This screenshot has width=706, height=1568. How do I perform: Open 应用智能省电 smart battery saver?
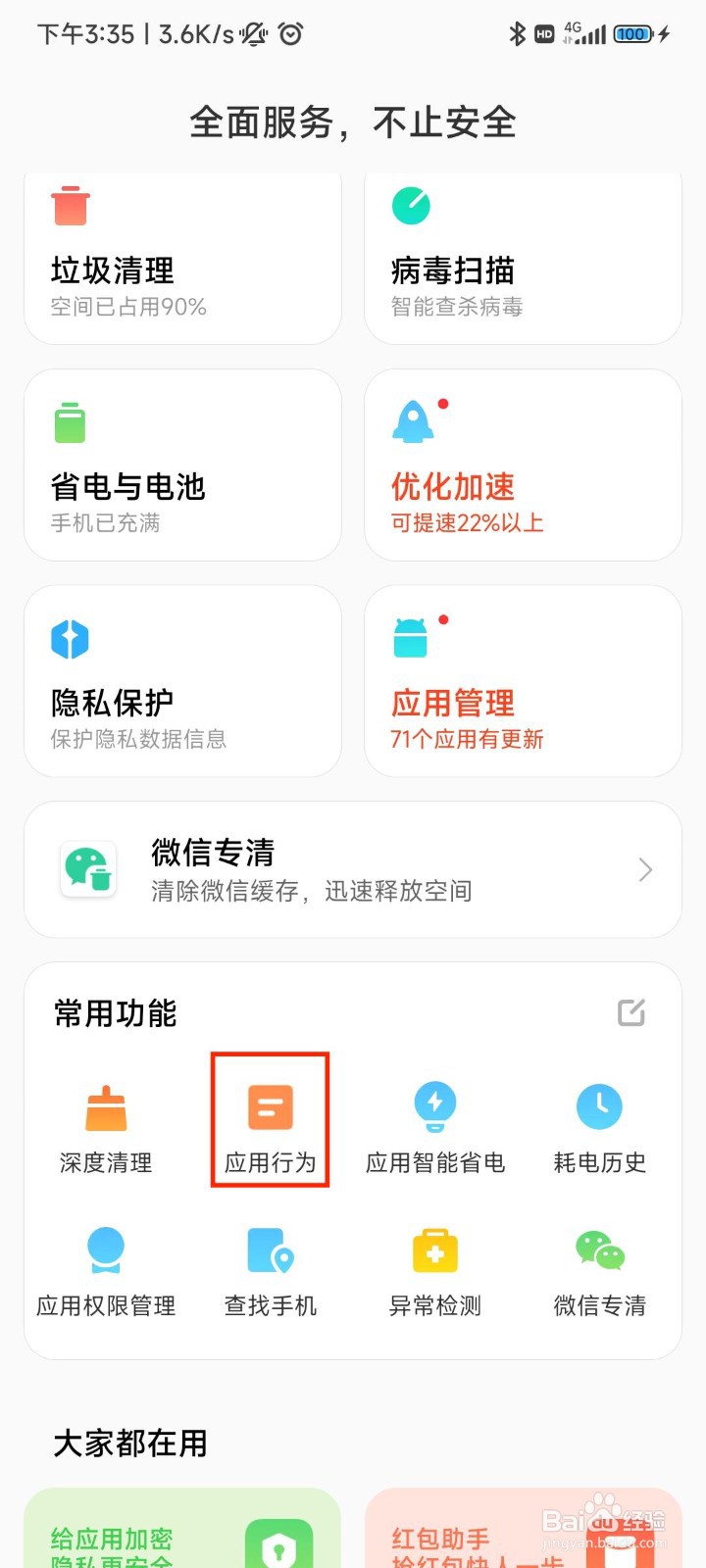[434, 1107]
